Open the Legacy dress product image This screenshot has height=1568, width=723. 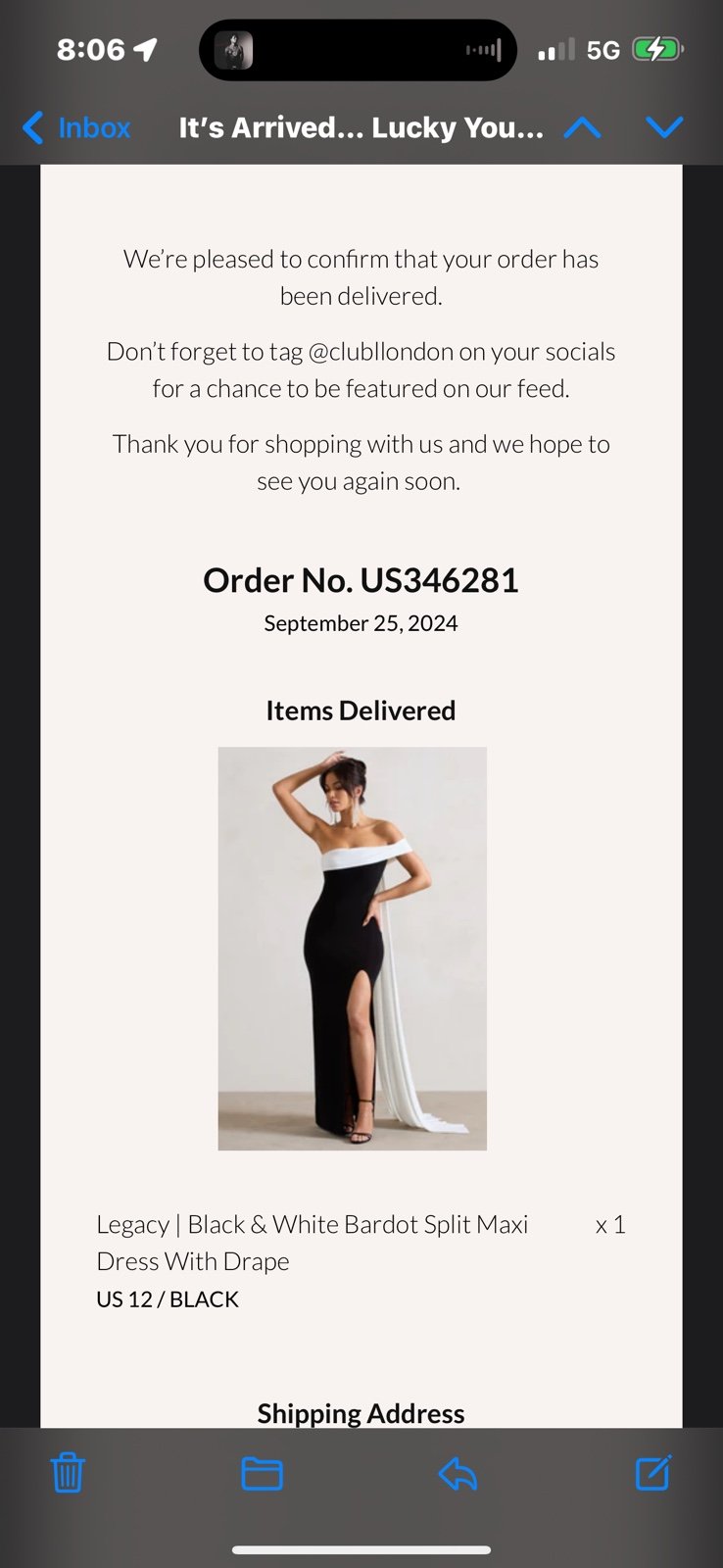pos(352,948)
